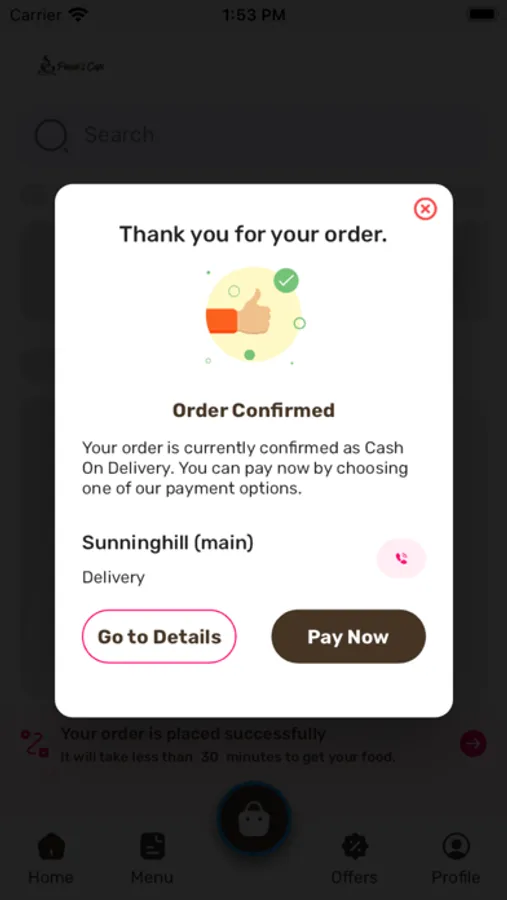This screenshot has height=900, width=507.
Task: Close the order confirmation dialog
Action: coord(425,209)
